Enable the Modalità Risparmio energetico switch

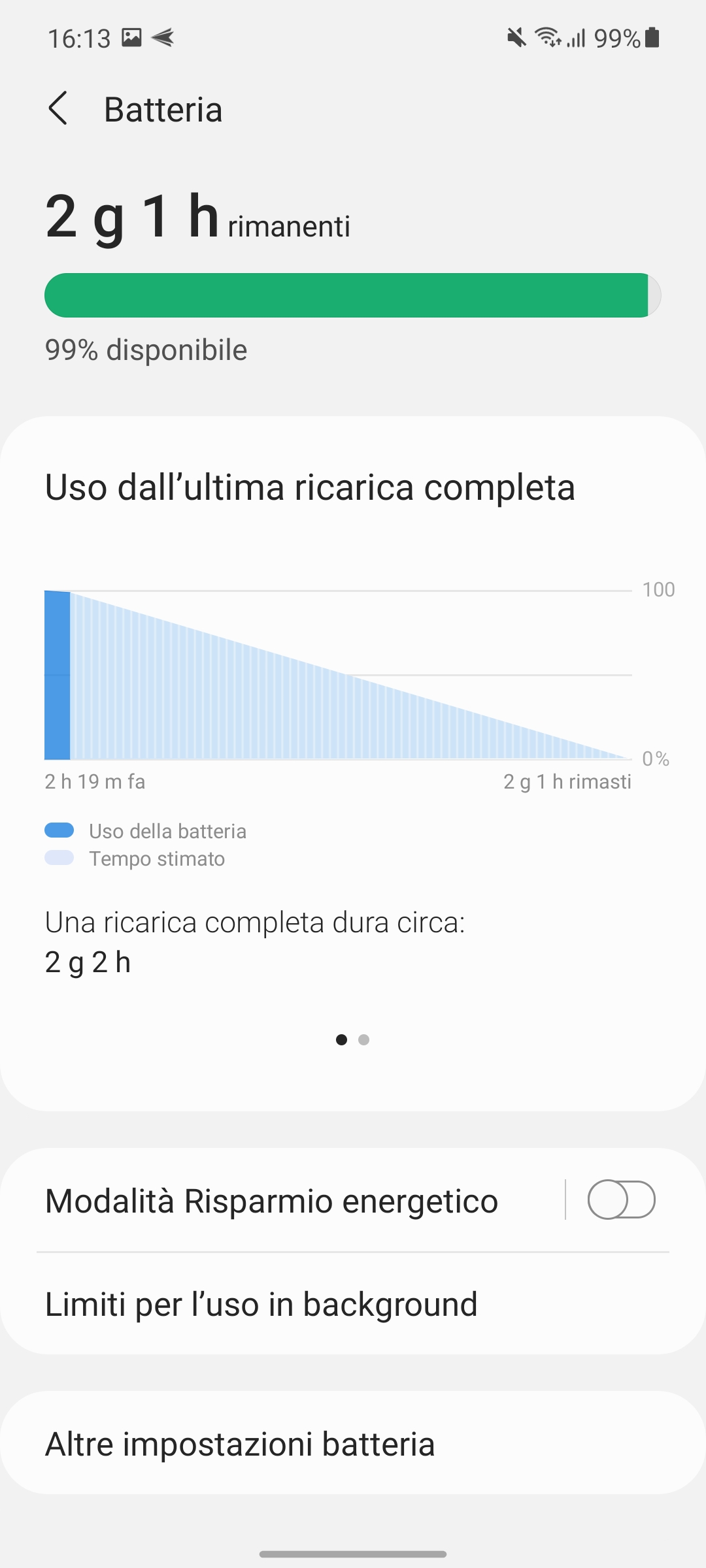click(621, 1200)
